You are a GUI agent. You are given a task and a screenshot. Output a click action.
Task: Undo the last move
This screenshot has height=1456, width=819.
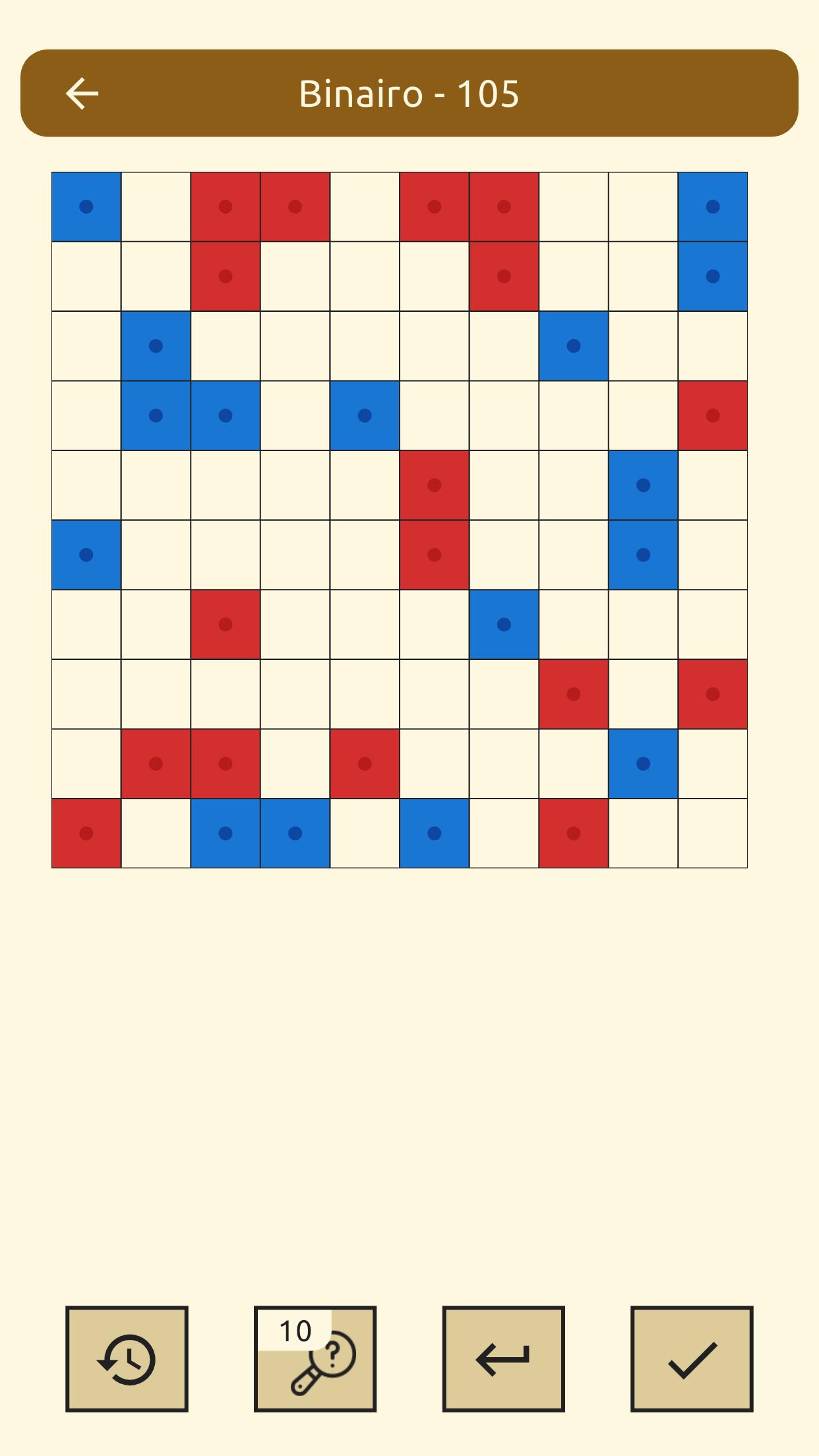pos(503,1358)
